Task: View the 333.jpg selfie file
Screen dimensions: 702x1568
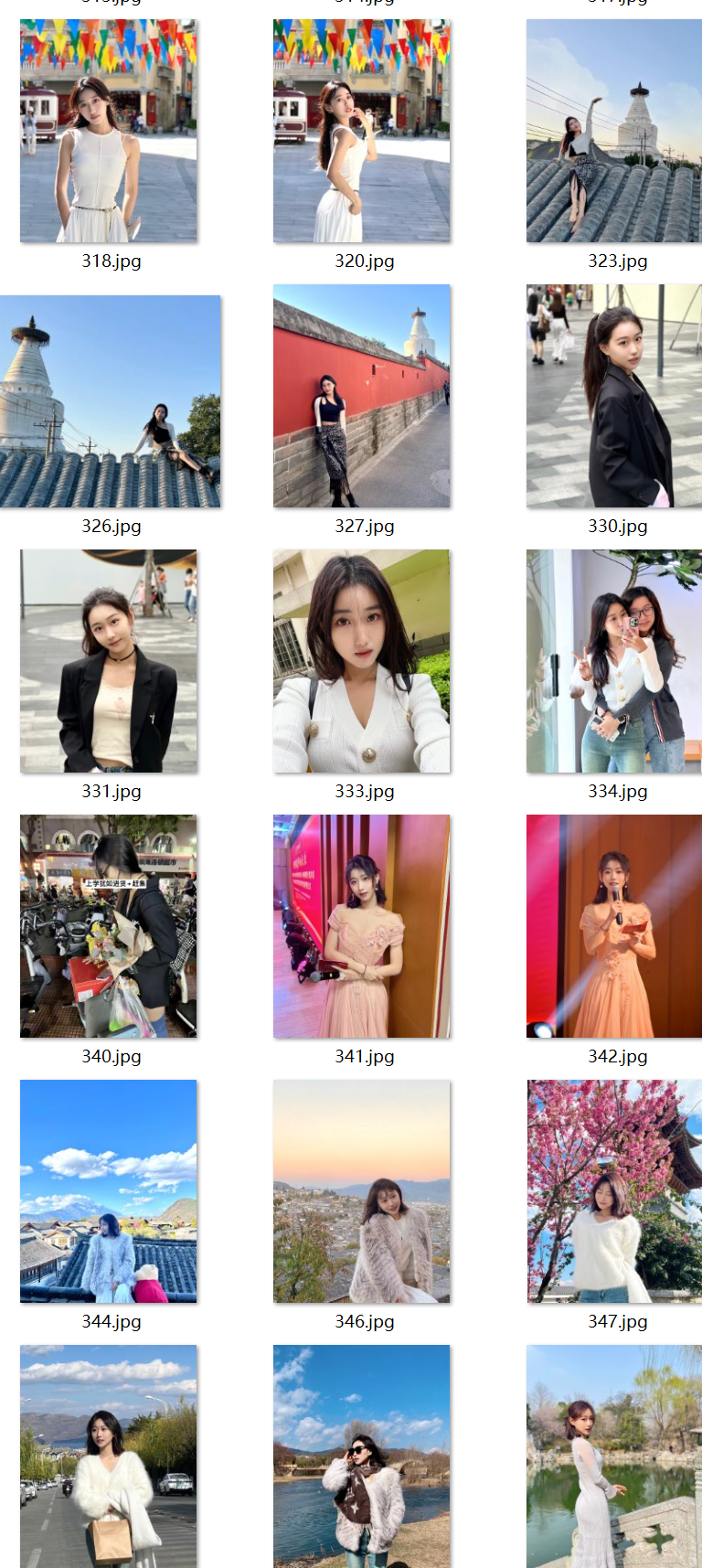Action: click(x=361, y=661)
